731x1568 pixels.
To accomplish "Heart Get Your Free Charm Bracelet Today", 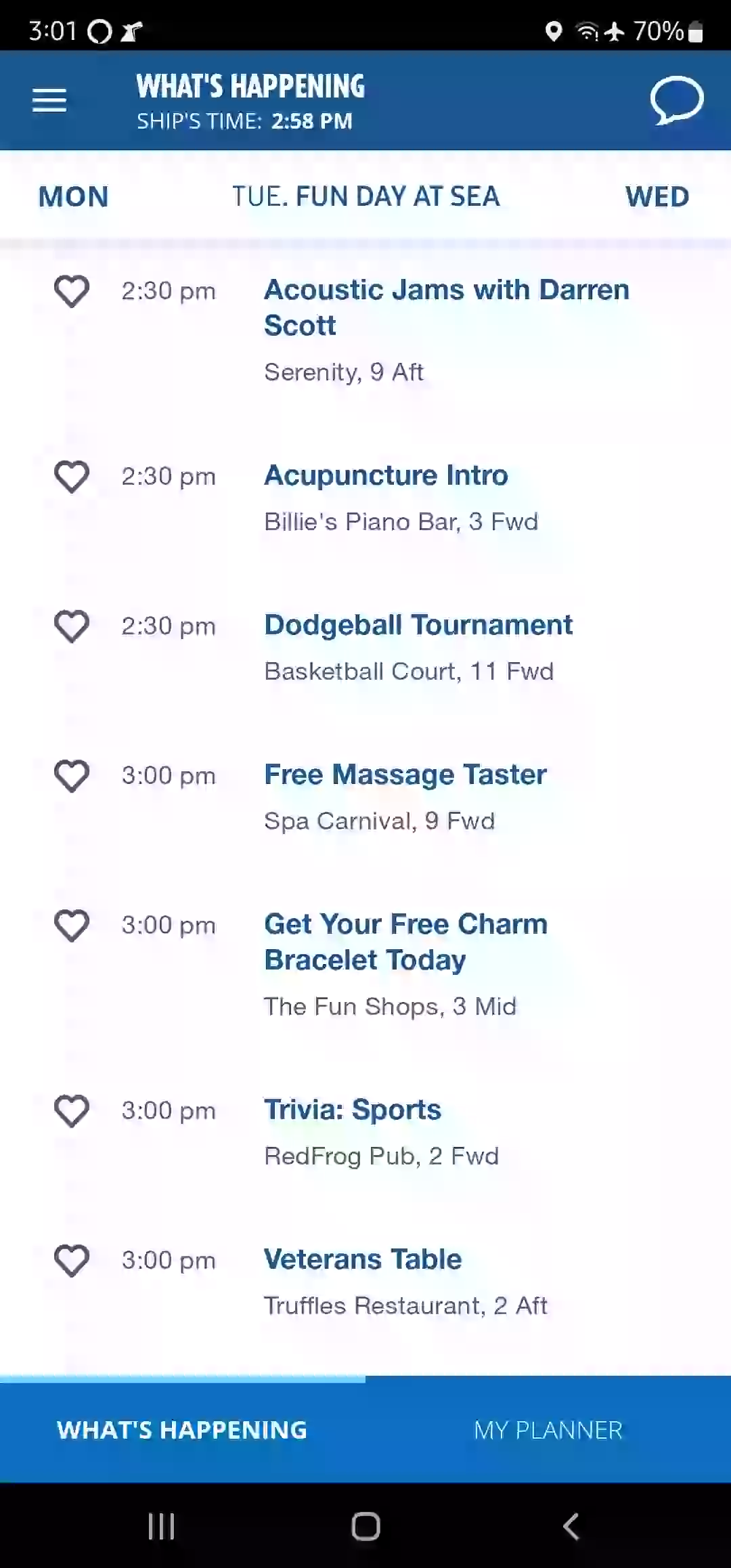I will pyautogui.click(x=72, y=925).
